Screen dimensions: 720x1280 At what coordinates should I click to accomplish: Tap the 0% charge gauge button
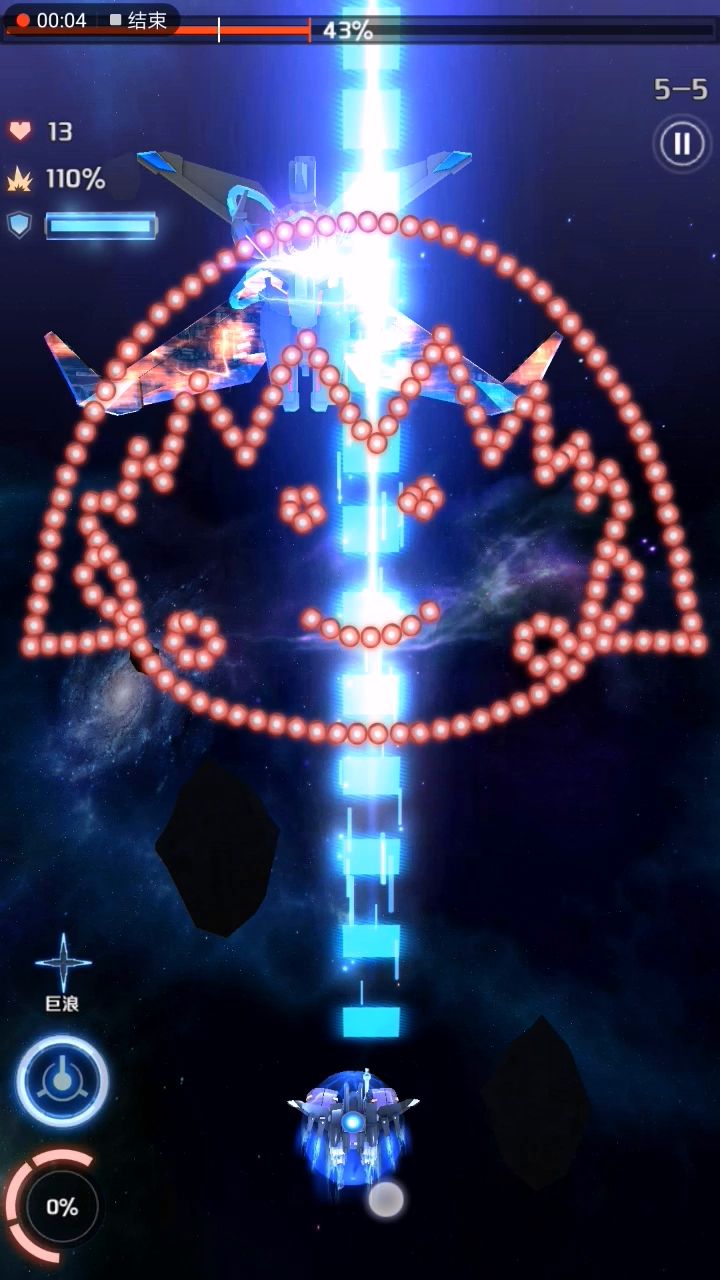(60, 1207)
